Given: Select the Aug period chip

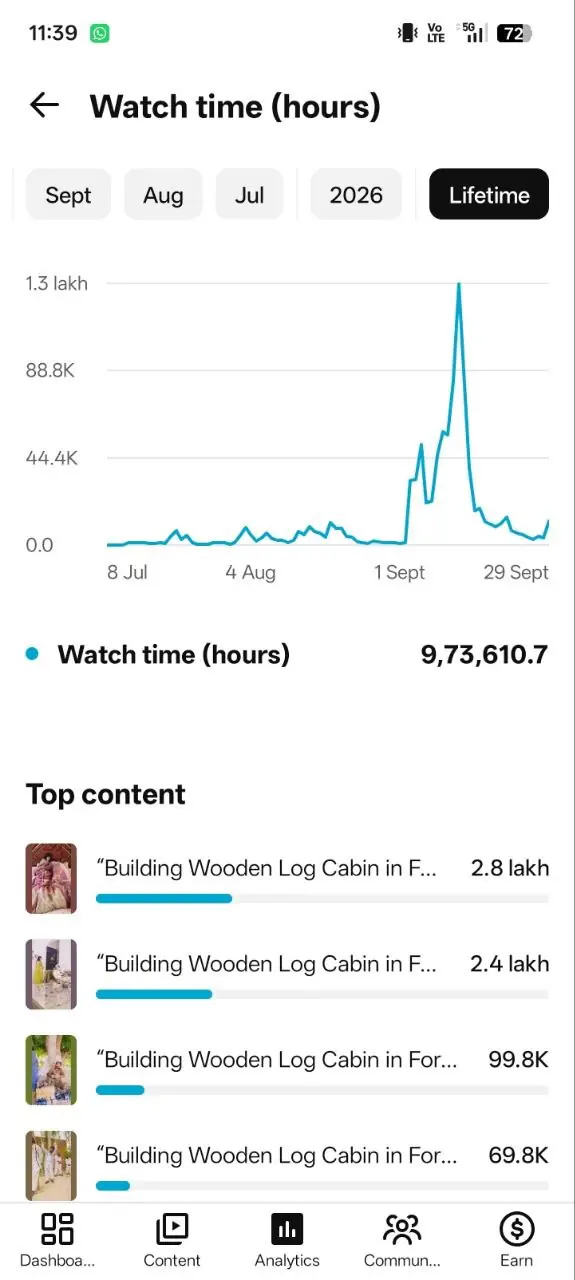Looking at the screenshot, I should pos(163,195).
